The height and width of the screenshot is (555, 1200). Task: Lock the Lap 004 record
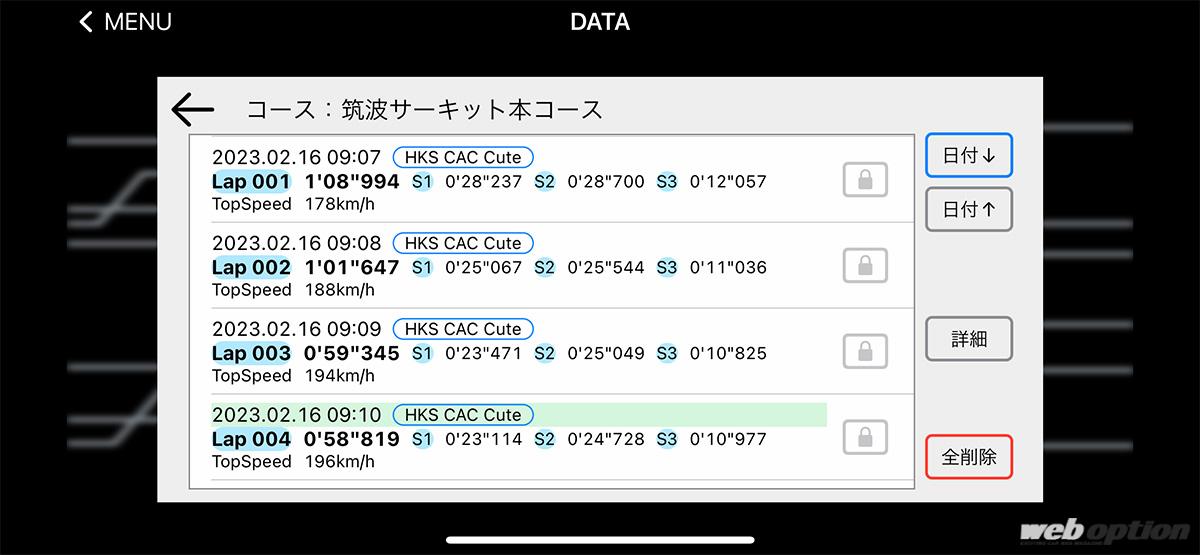[x=865, y=438]
